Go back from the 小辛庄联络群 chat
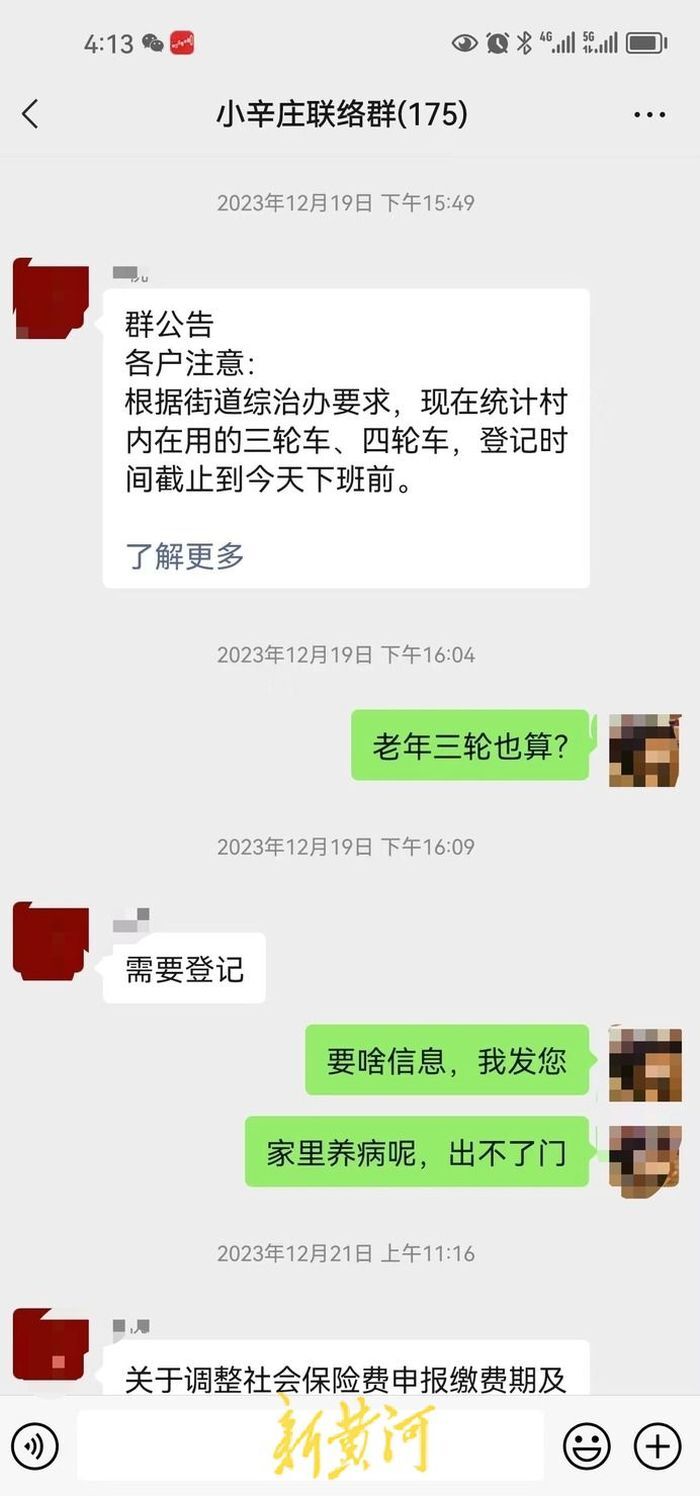The image size is (700, 1496). (x=30, y=115)
